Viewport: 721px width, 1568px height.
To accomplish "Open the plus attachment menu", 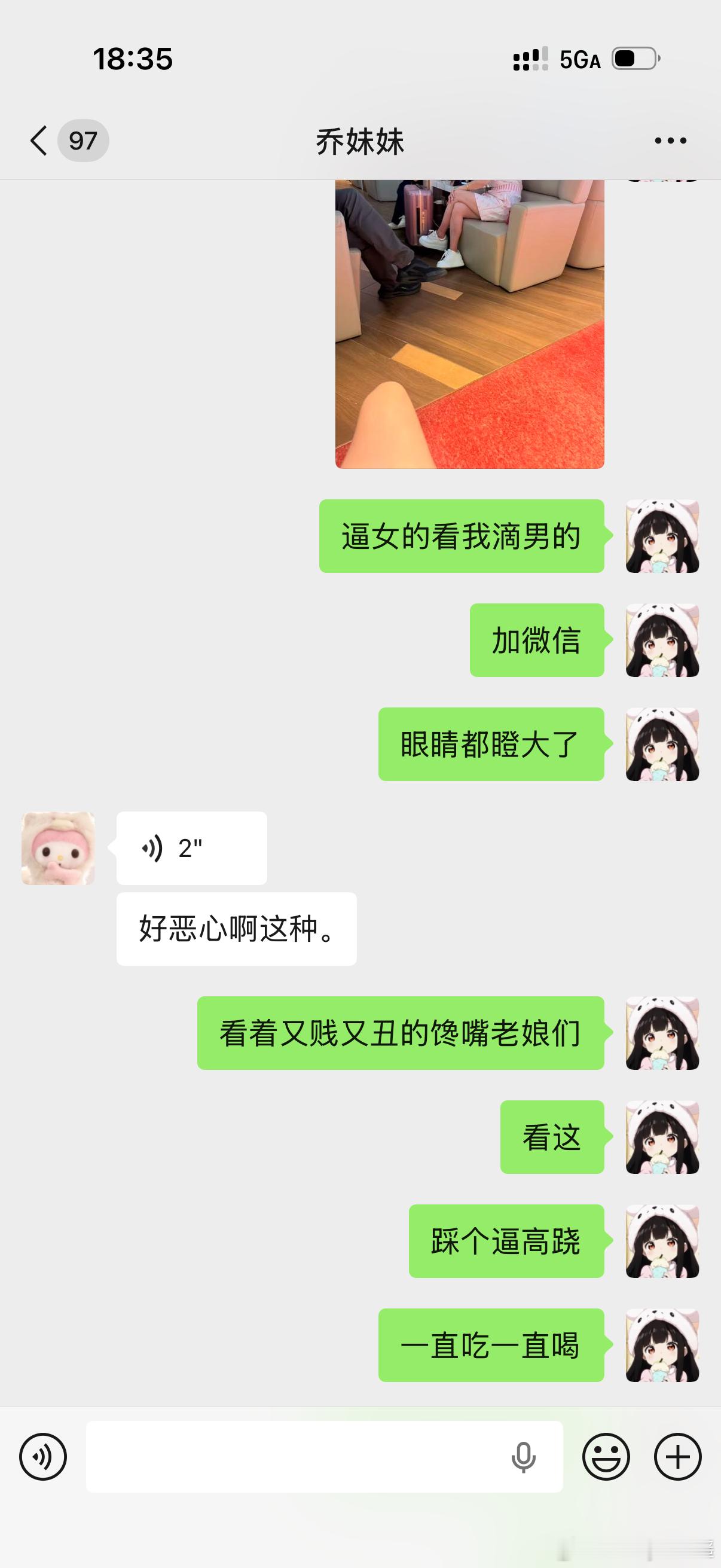I will [678, 1457].
